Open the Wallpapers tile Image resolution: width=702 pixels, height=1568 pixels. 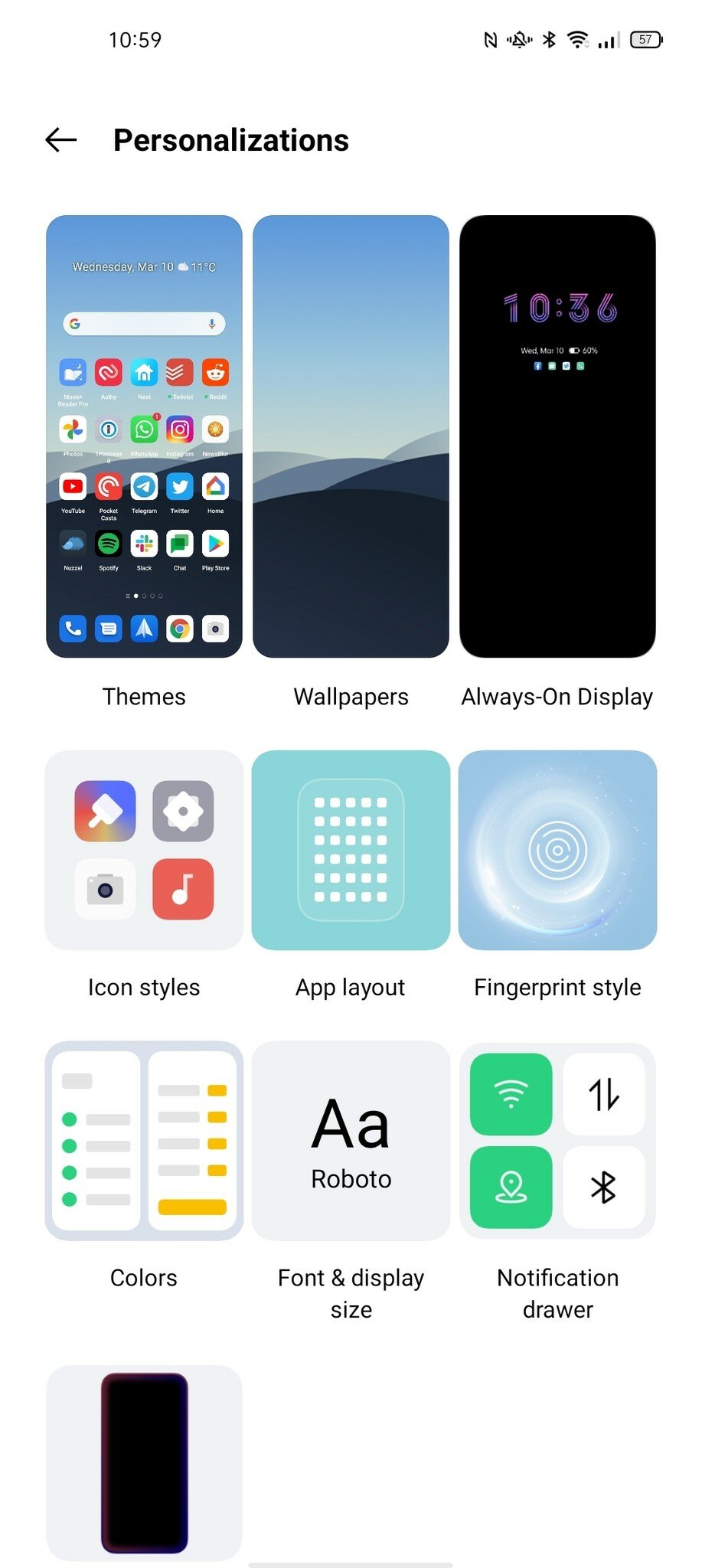[x=351, y=436]
